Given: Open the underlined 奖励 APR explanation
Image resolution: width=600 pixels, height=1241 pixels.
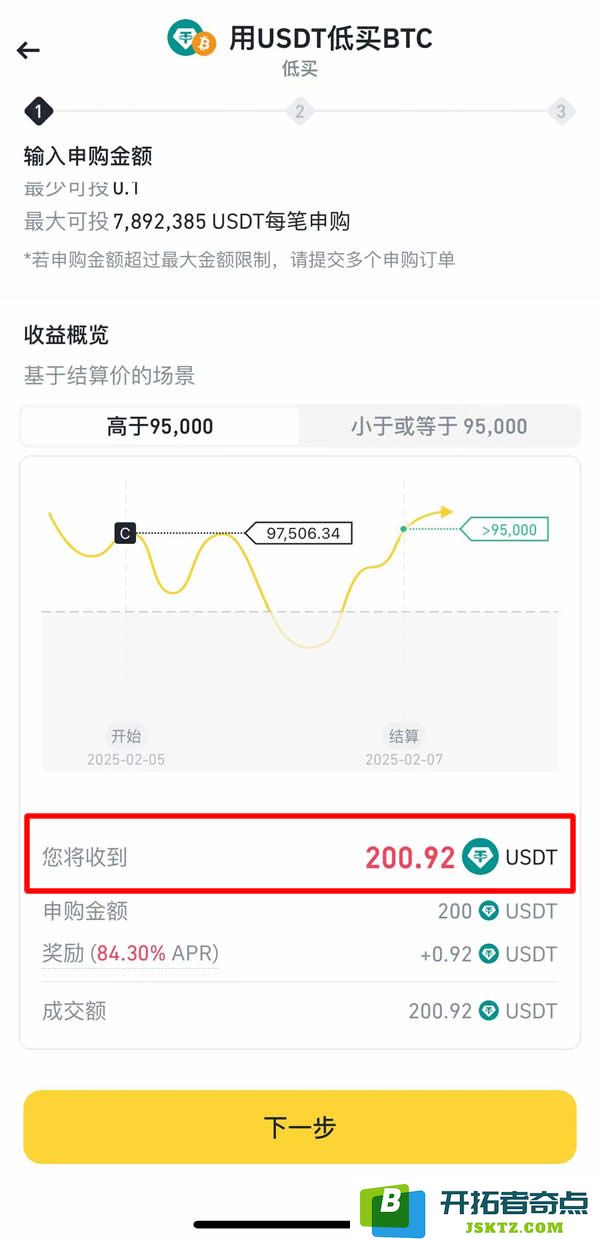Looking at the screenshot, I should [130, 954].
